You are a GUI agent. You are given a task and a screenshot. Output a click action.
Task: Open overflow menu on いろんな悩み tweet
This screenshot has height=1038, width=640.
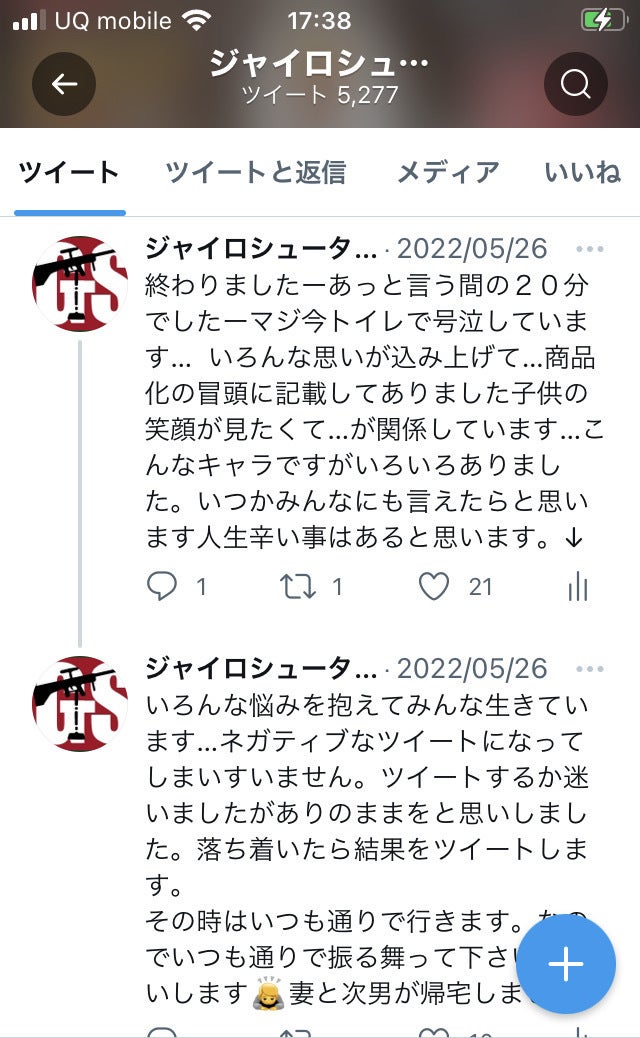click(590, 669)
